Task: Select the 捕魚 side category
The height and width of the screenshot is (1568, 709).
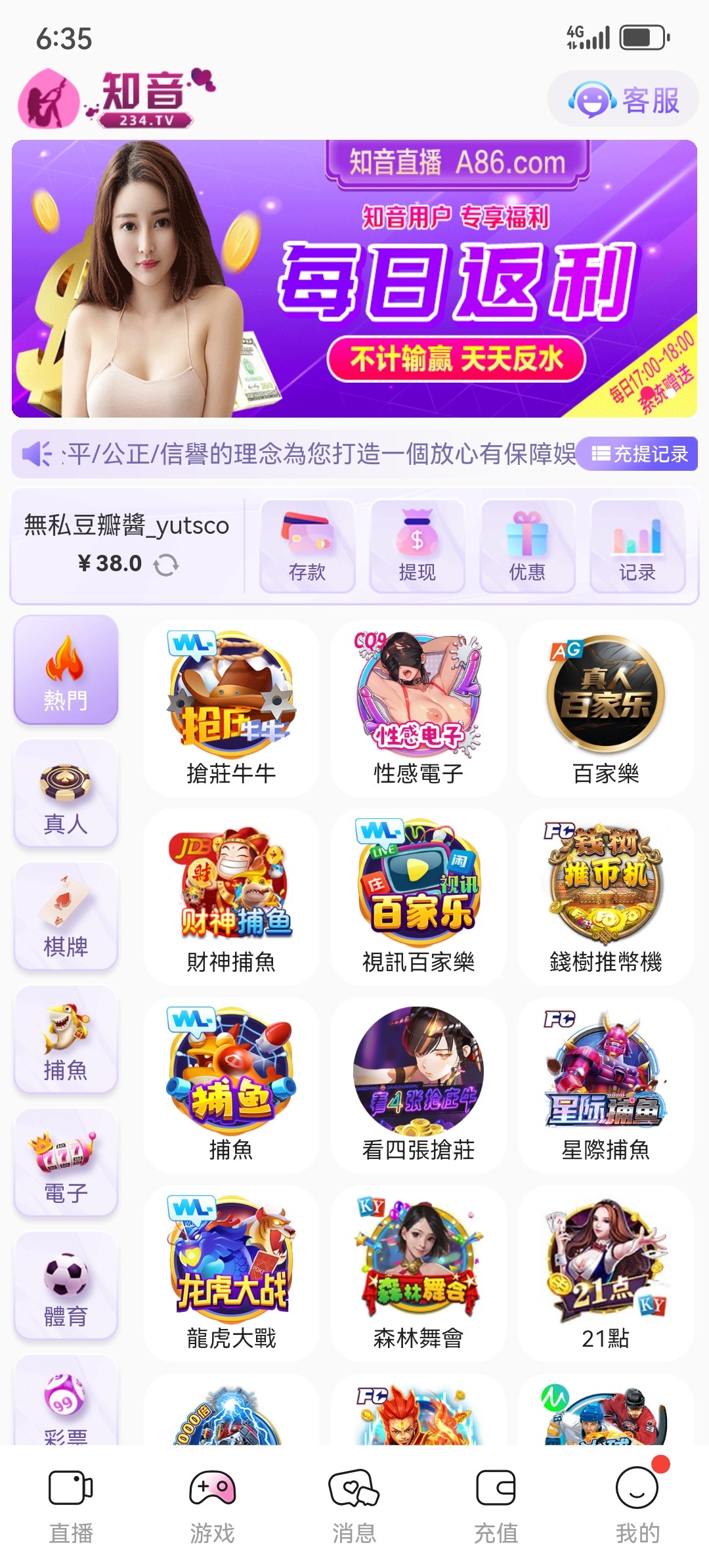Action: coord(66,1040)
